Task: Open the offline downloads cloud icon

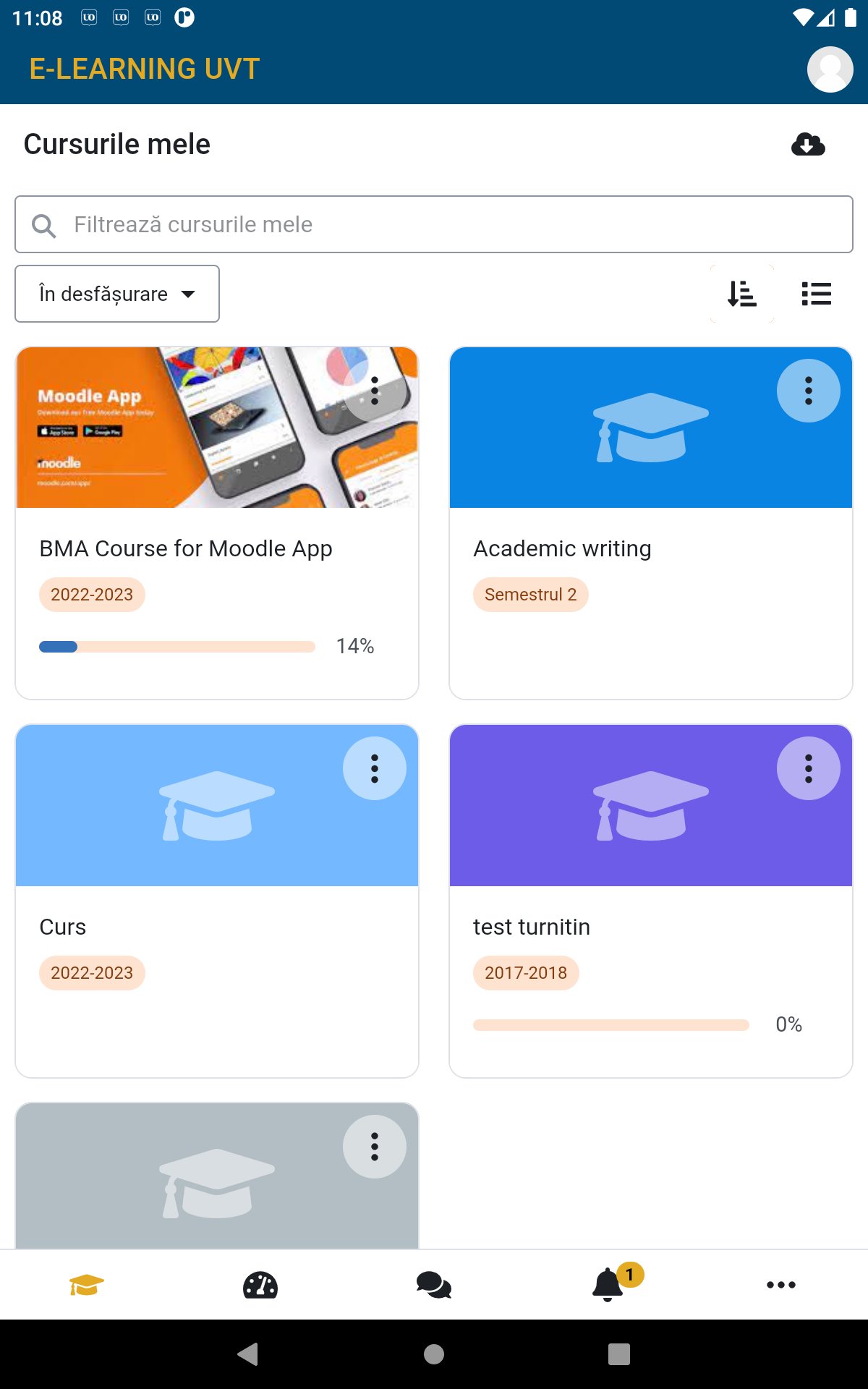Action: point(807,145)
